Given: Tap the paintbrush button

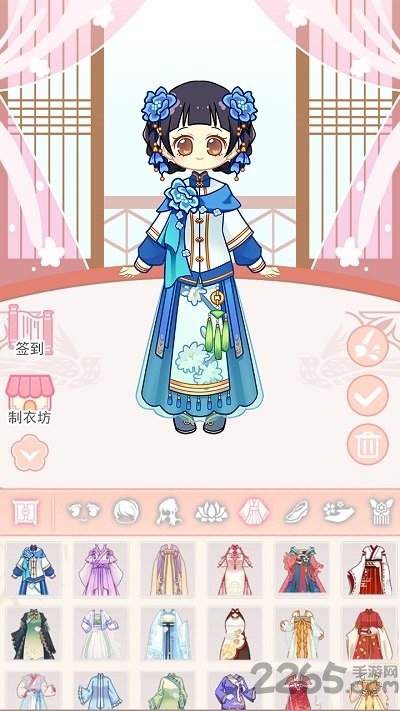Looking at the screenshot, I should click(x=368, y=346).
